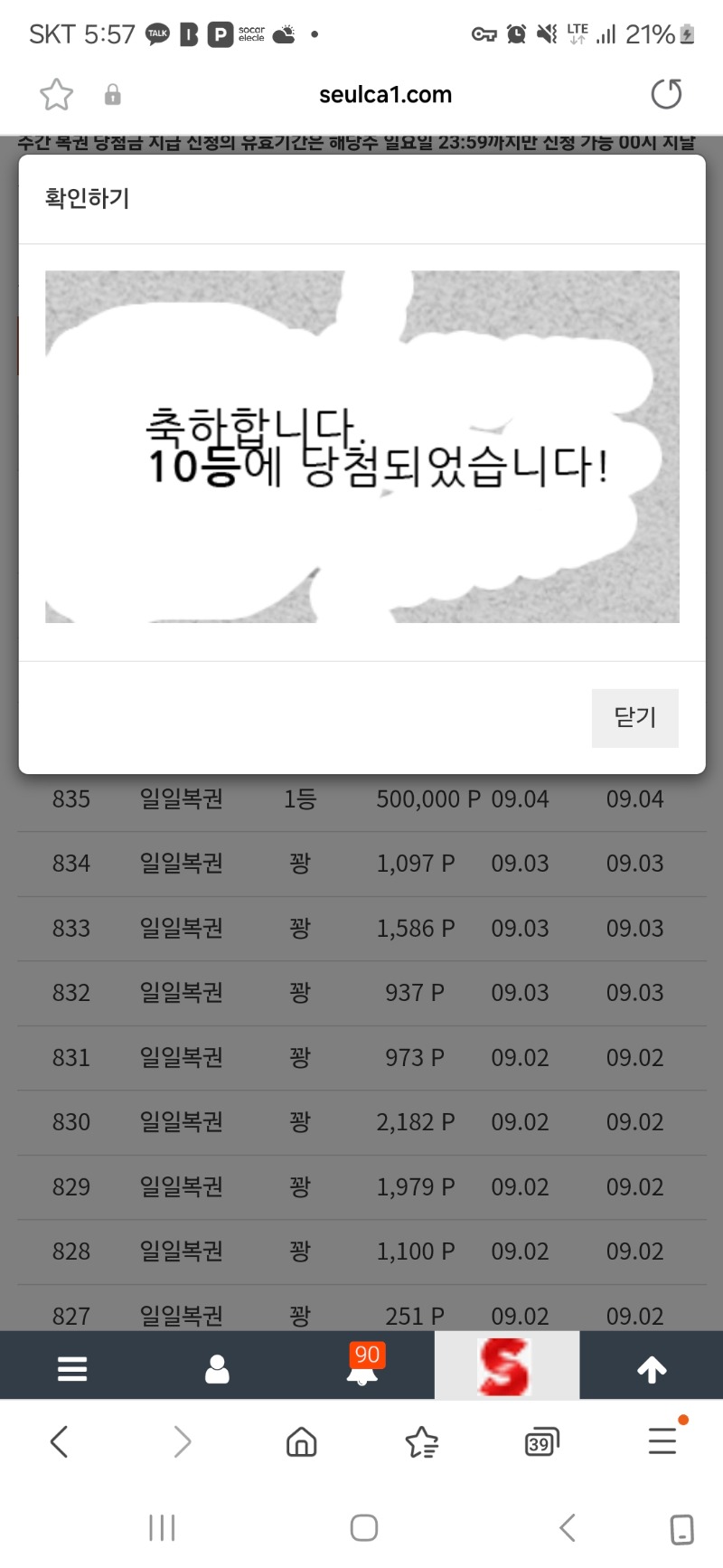Bookmark this page with the star icon
This screenshot has width=723, height=1568.
pos(56,95)
